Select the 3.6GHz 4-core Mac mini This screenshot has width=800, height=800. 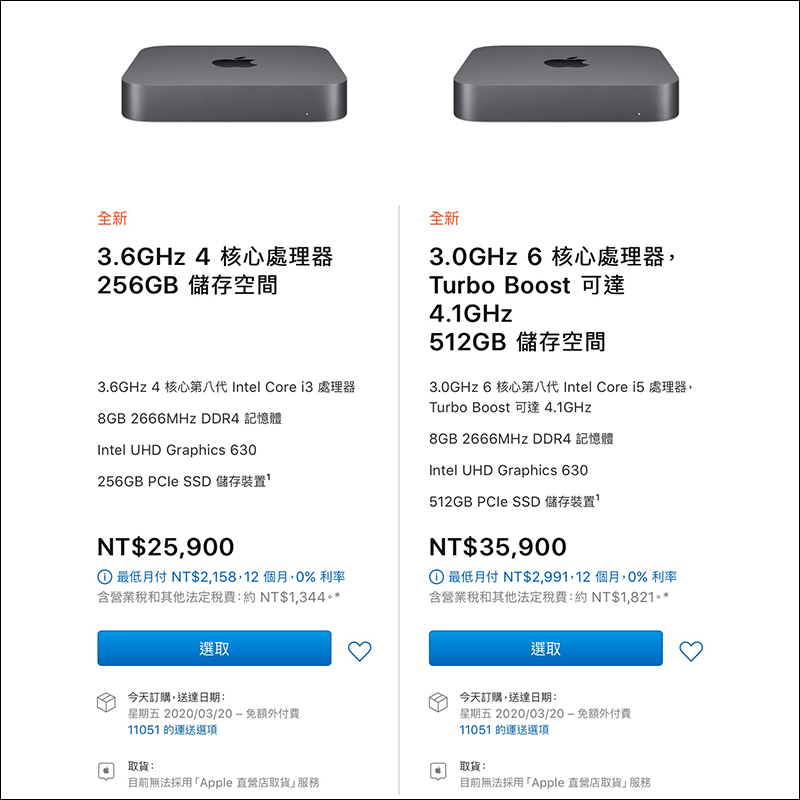point(214,648)
